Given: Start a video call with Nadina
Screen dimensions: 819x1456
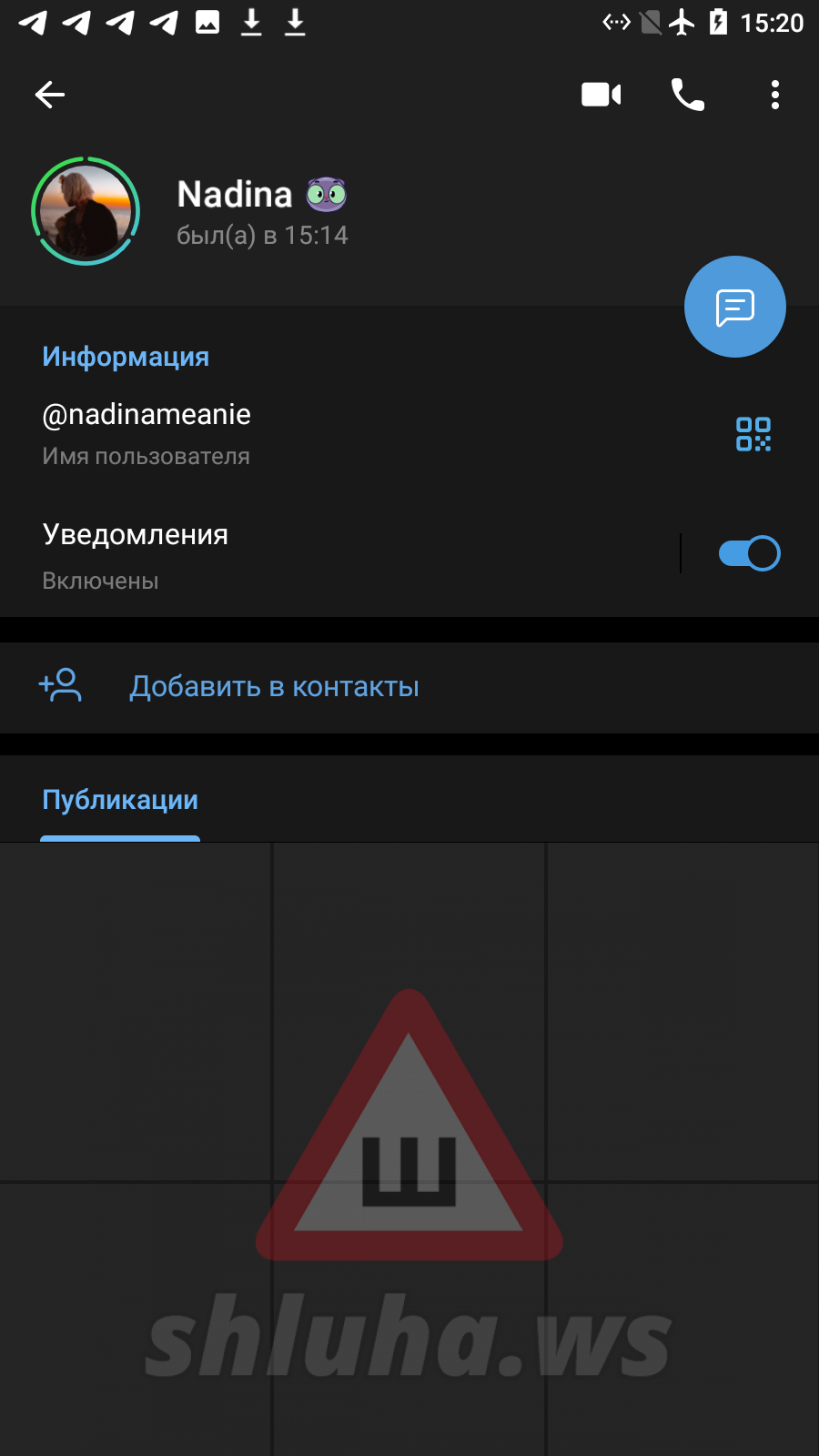Looking at the screenshot, I should (x=602, y=95).
